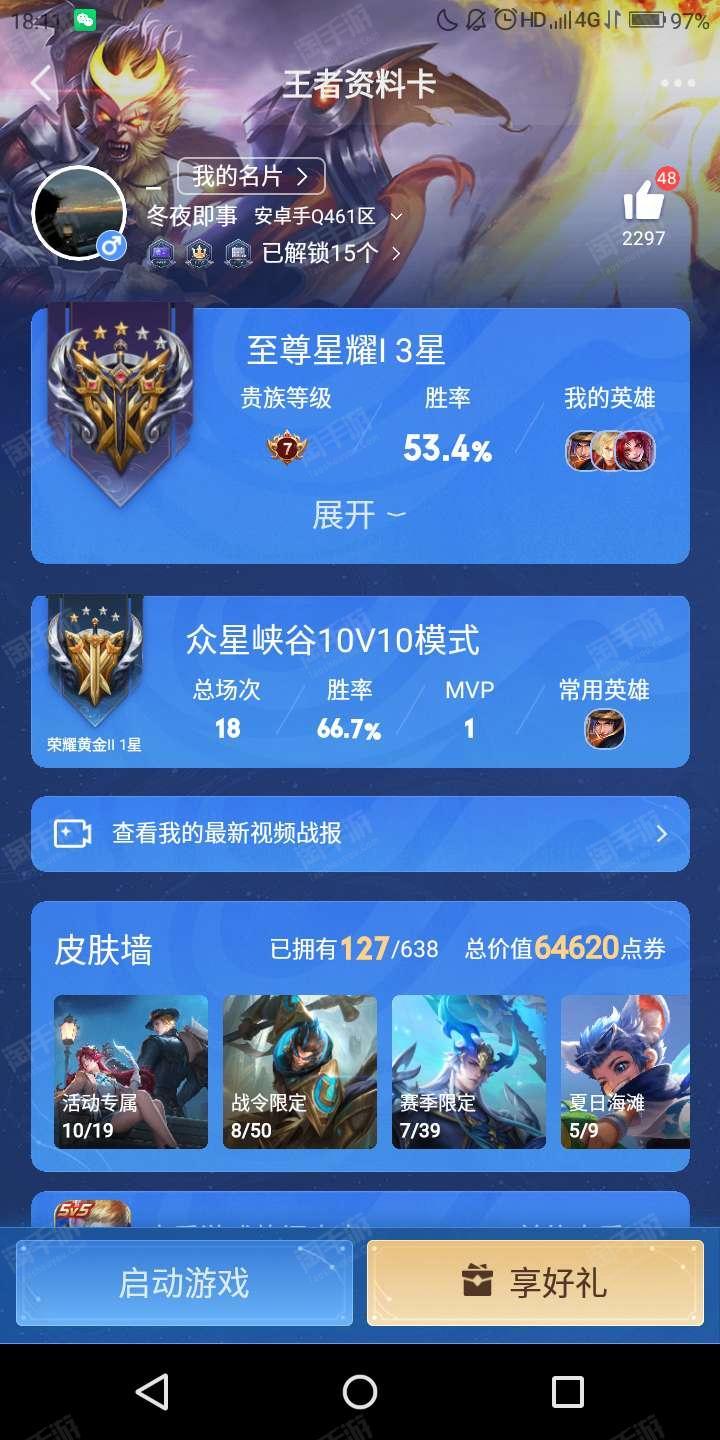The image size is (720, 1440).
Task: Open system recent apps
Action: tap(567, 1391)
